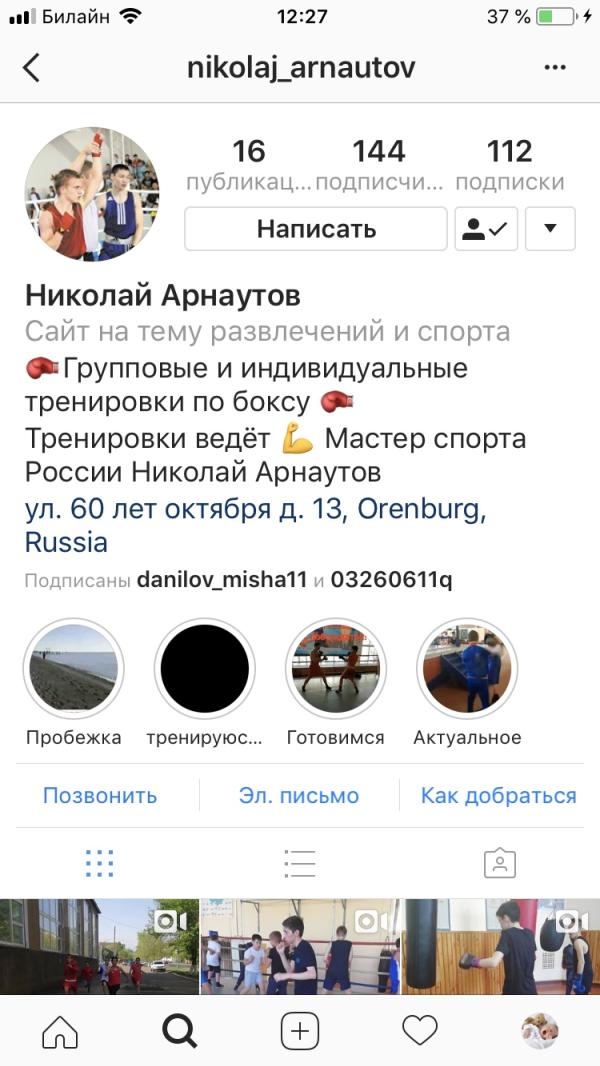Image resolution: width=600 pixels, height=1066 pixels.
Task: Tap Эл. письмо to send email
Action: coord(299,796)
